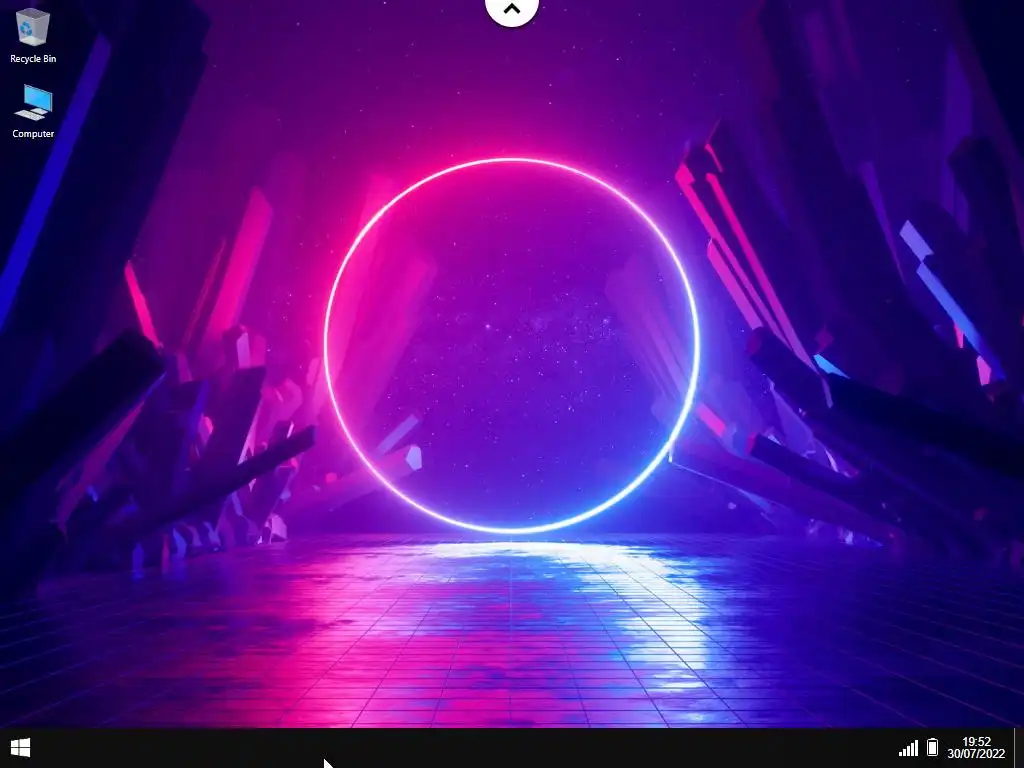Open the Windows Start menu

click(20, 748)
